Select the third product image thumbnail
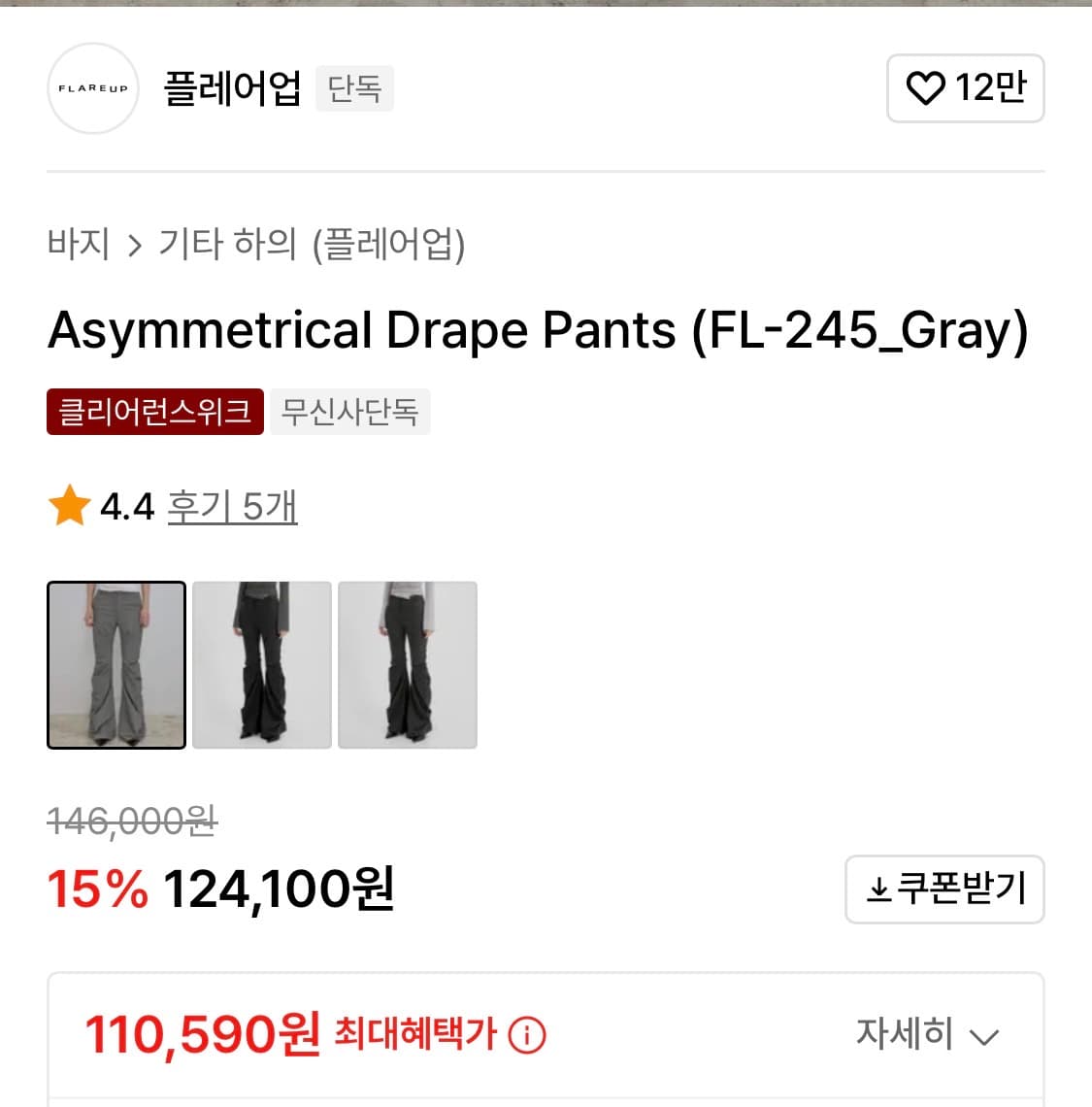 (x=407, y=665)
